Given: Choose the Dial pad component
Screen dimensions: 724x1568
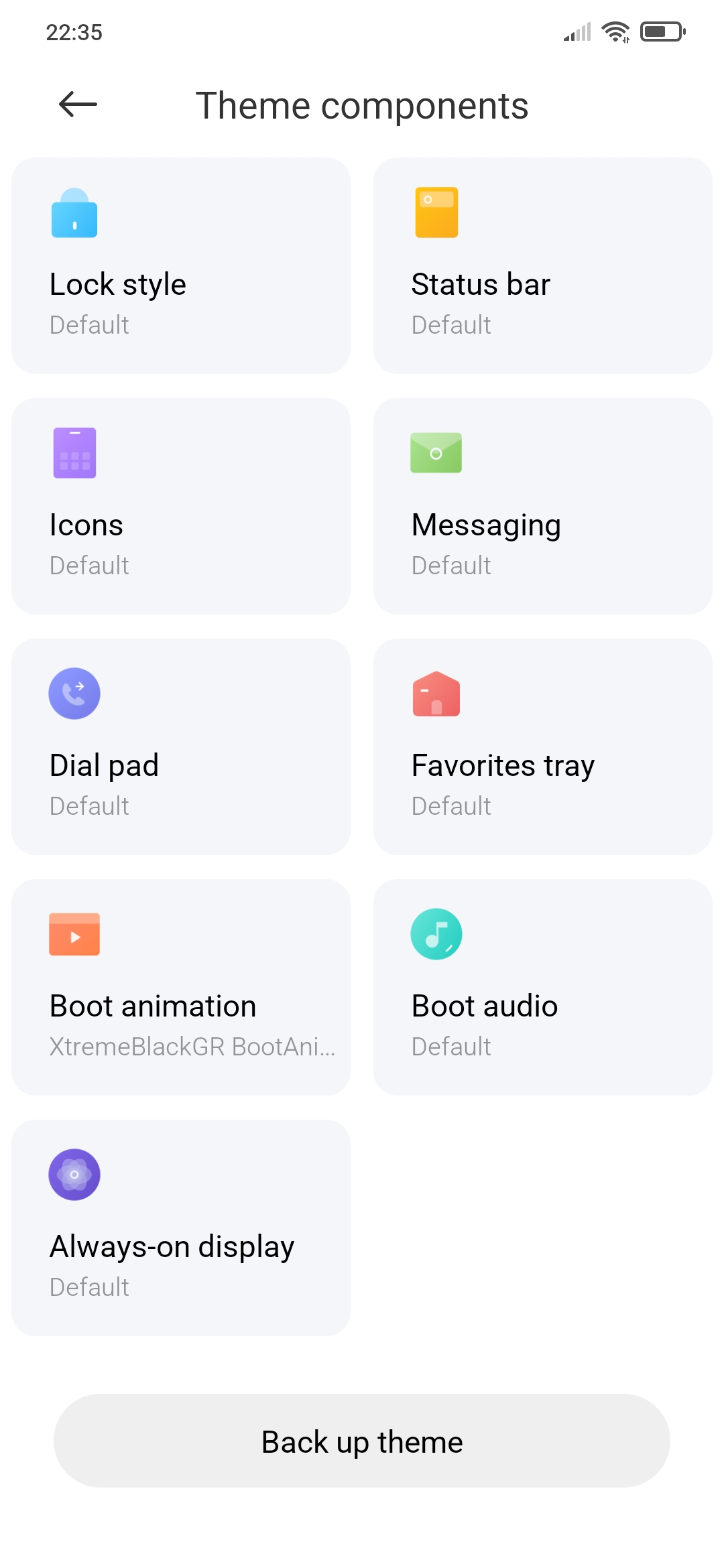Looking at the screenshot, I should [x=181, y=746].
